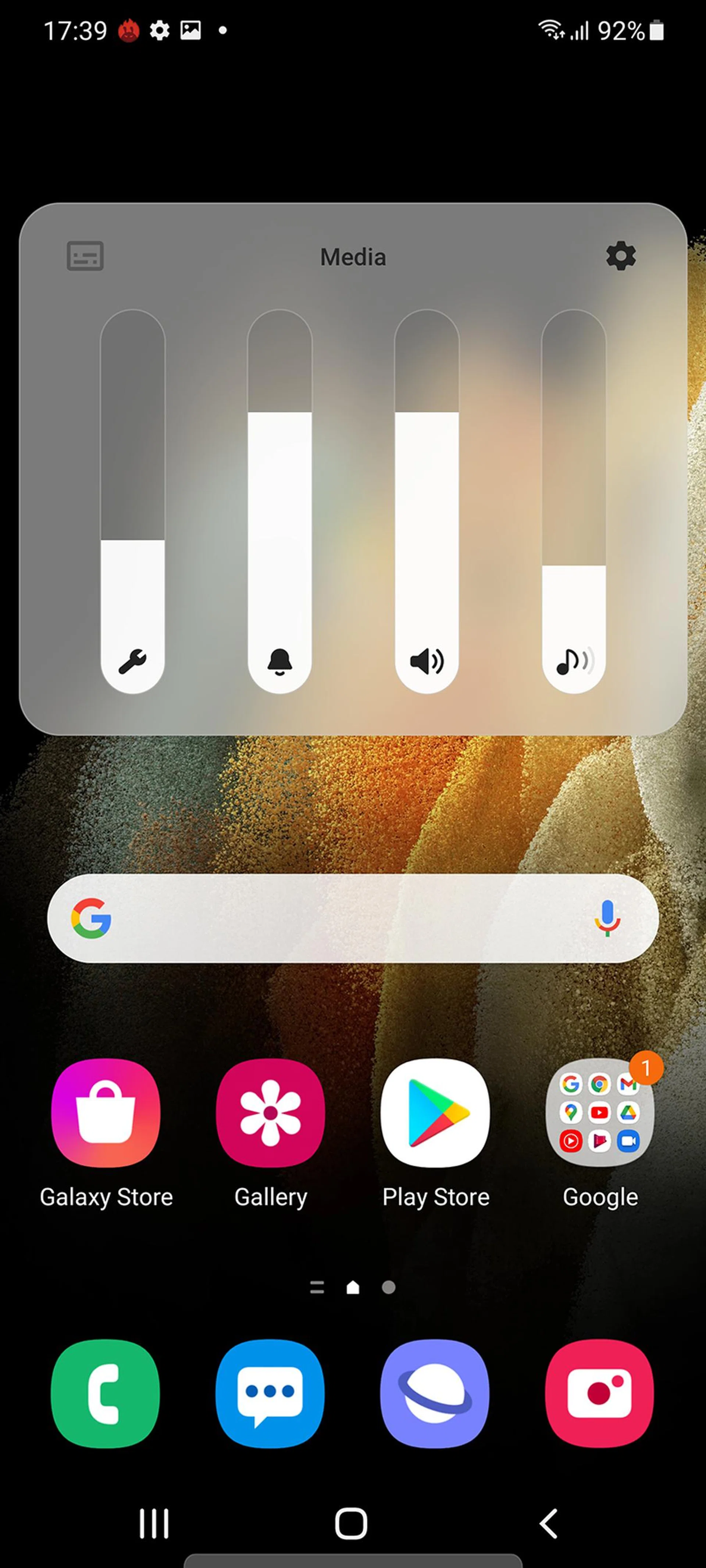The width and height of the screenshot is (706, 1568).
Task: Open the blue Messages app
Action: pos(271,1393)
